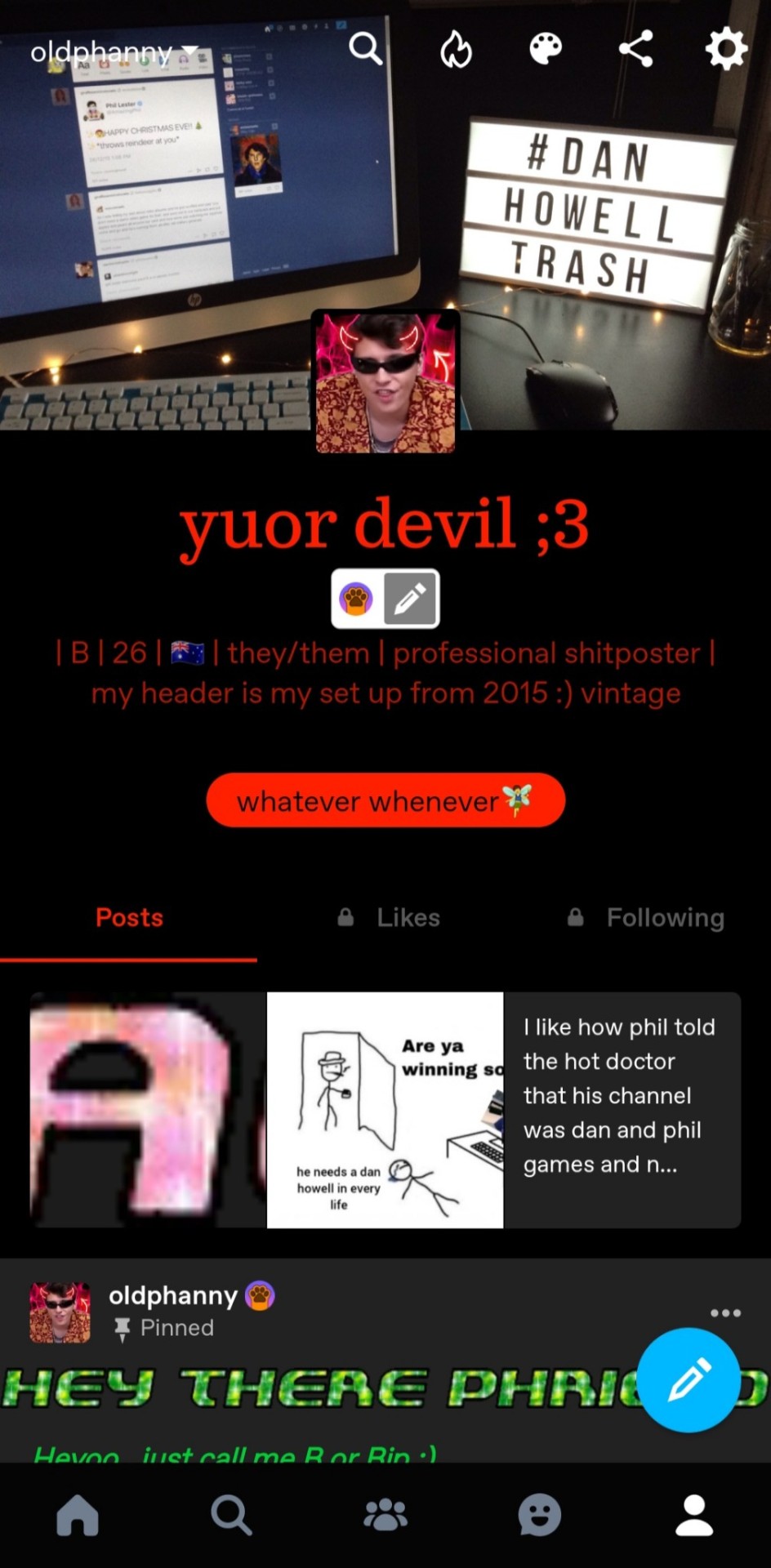Open the "Are ya winning" comic post
The image size is (771, 1568).
[x=385, y=1110]
